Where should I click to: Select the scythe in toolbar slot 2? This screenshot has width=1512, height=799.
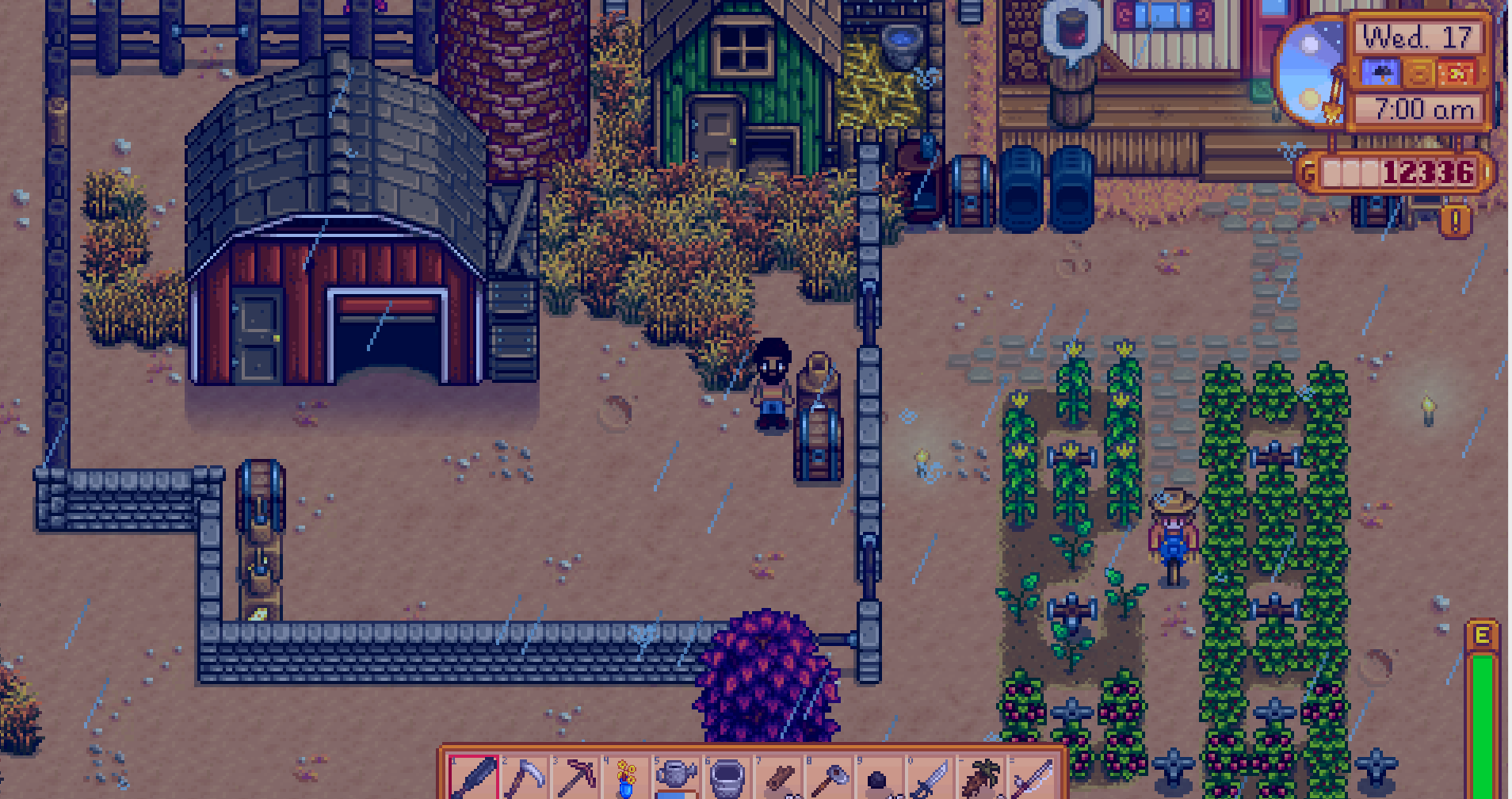coord(525,778)
